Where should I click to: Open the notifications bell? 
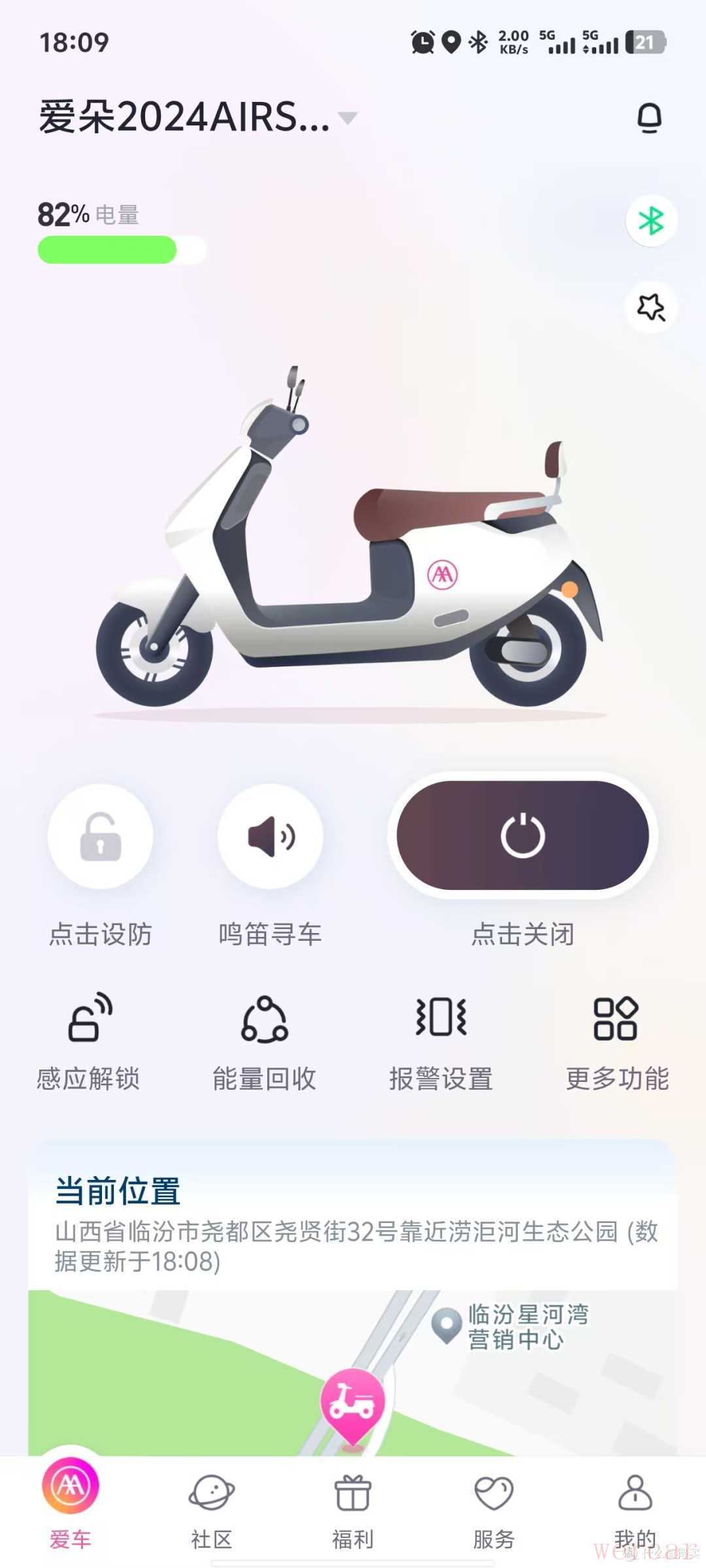click(x=649, y=118)
